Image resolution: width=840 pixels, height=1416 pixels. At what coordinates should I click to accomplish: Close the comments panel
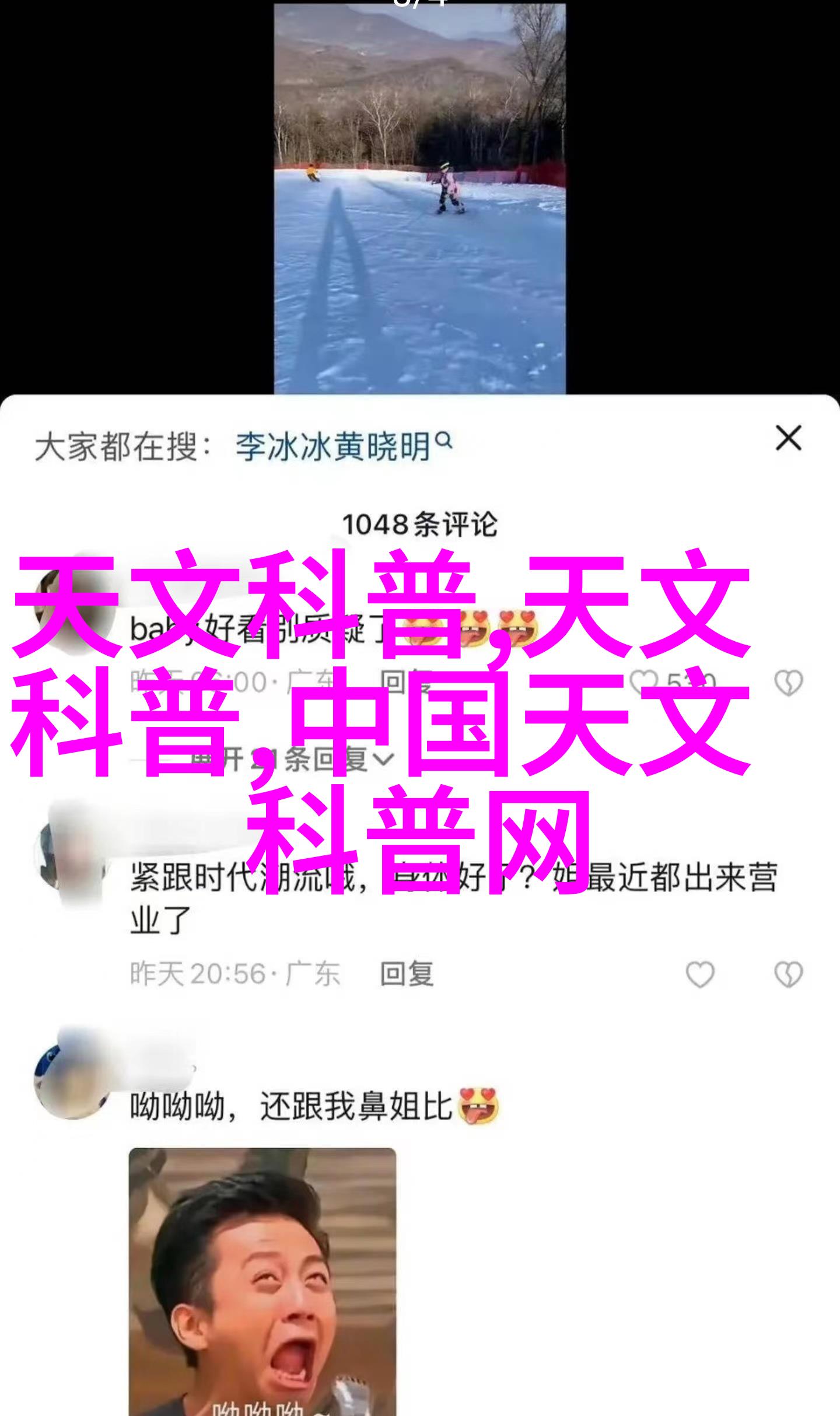[x=788, y=438]
